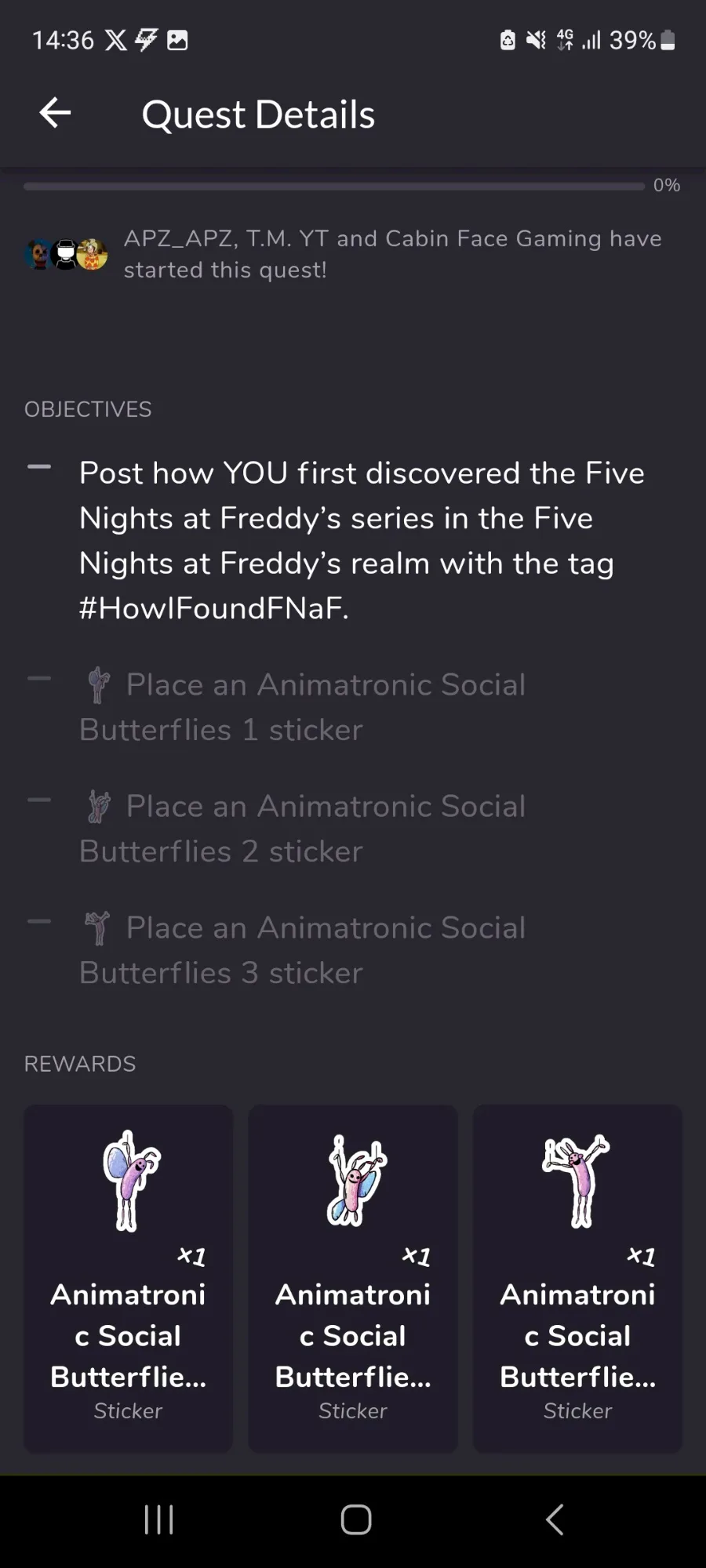Screen dimensions: 706x1568
Task: Go back from Quest Details
Action: (x=55, y=114)
